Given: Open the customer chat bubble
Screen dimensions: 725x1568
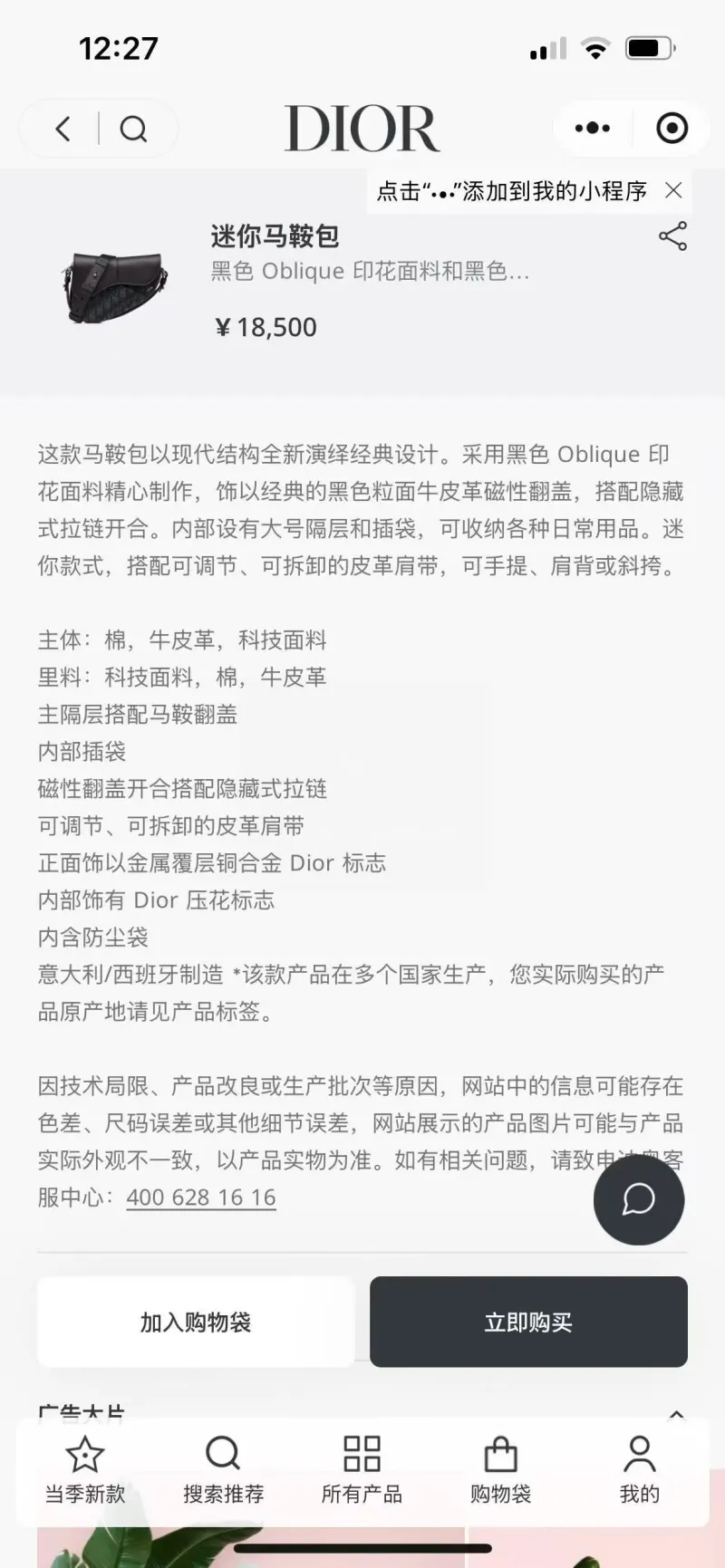Looking at the screenshot, I should coord(639,1199).
